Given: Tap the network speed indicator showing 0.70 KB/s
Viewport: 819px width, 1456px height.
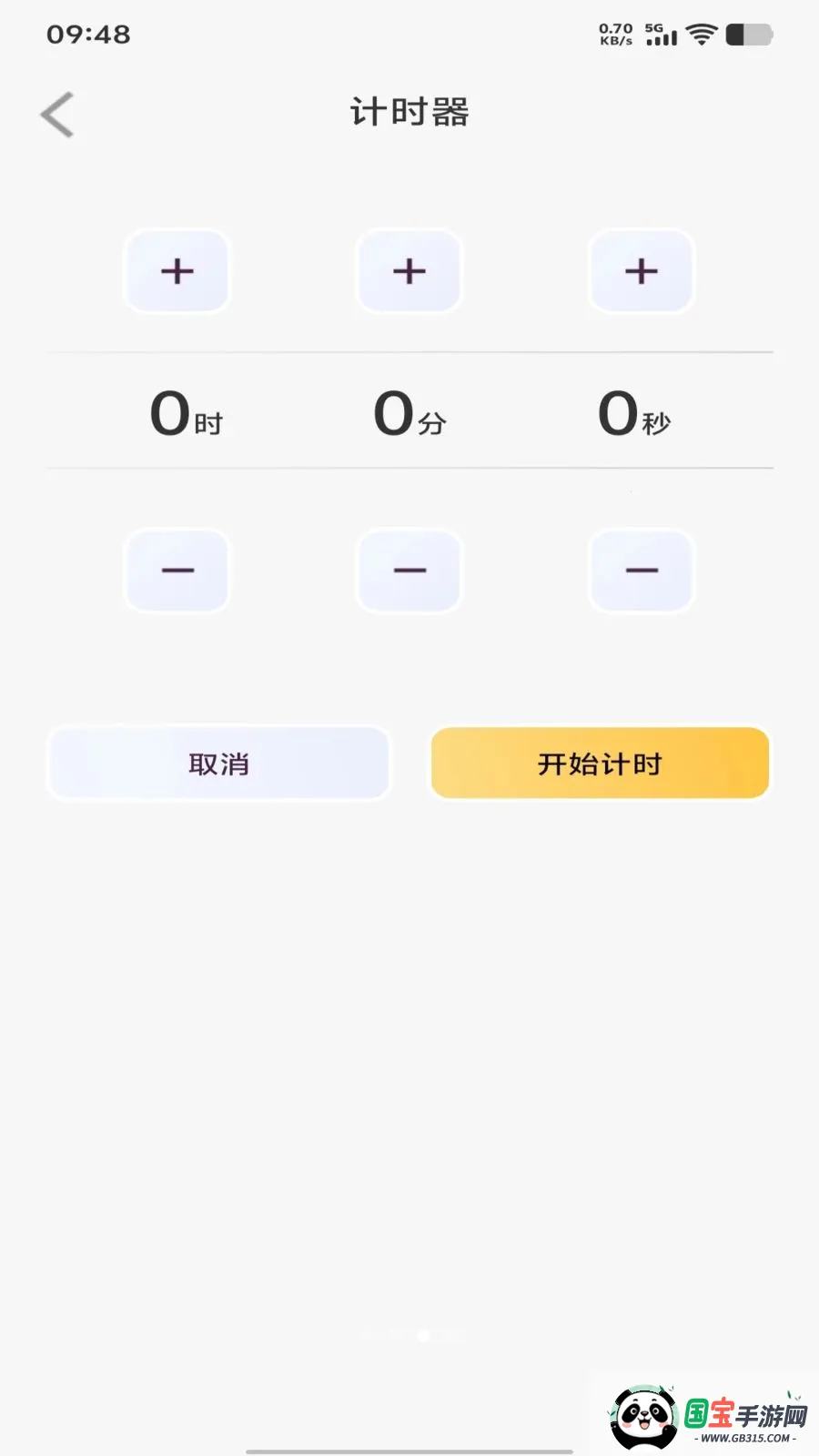Looking at the screenshot, I should click(x=615, y=35).
